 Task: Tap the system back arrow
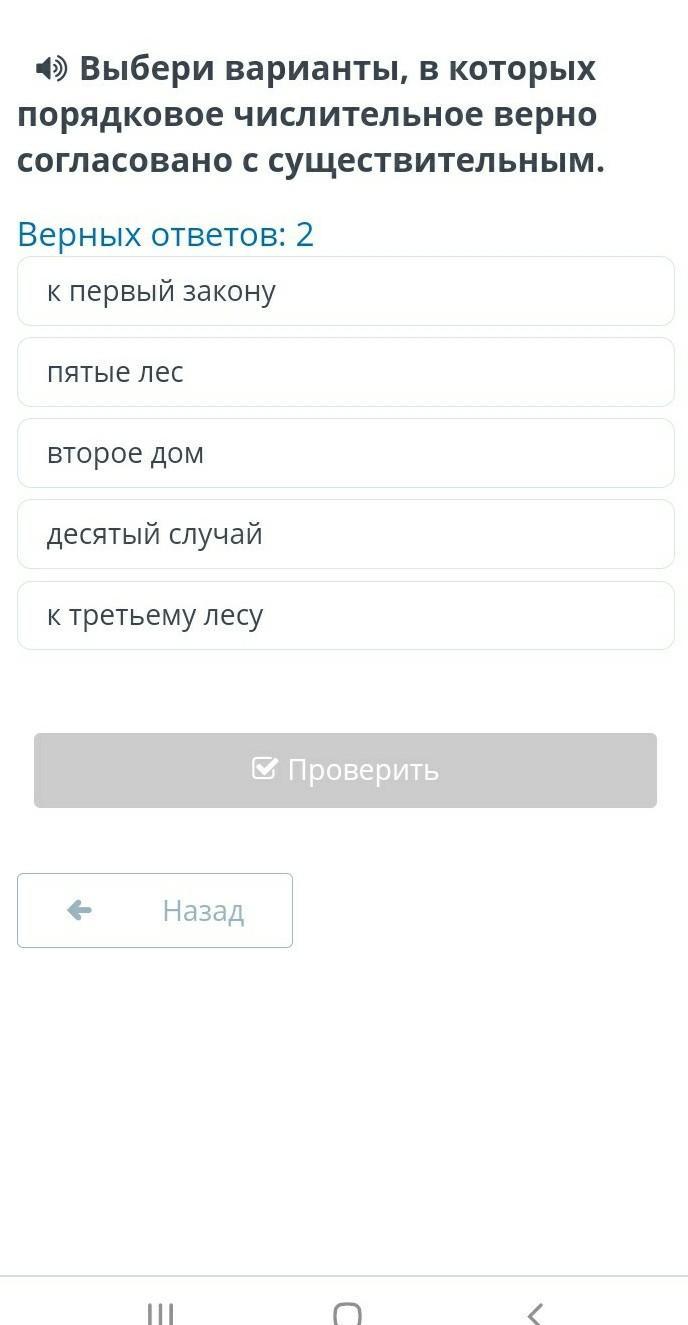[x=535, y=1312]
